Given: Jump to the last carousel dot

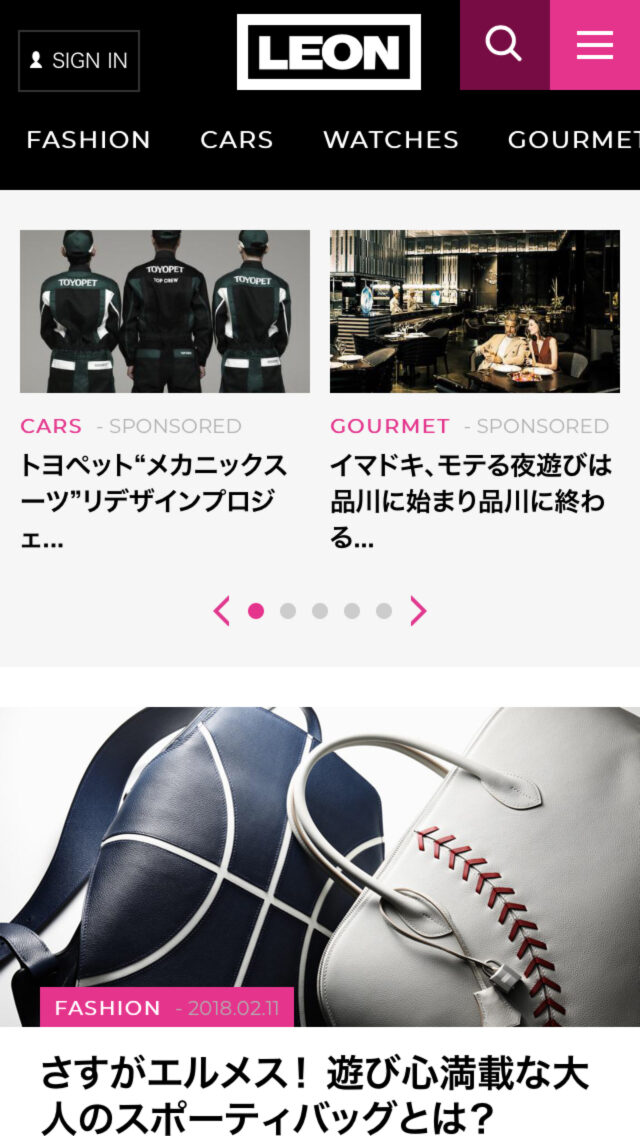Looking at the screenshot, I should click(x=384, y=611).
